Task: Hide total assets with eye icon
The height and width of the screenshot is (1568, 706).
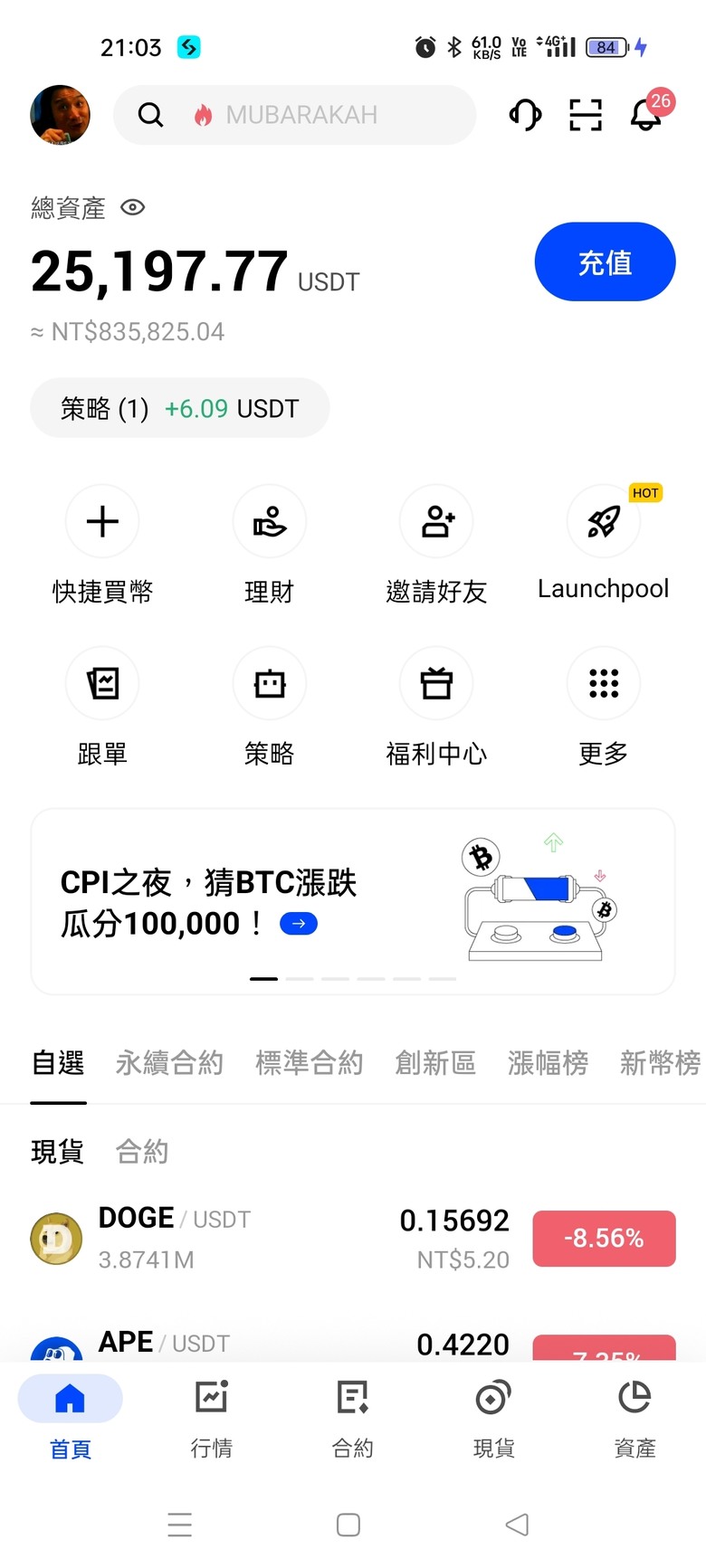Action: (133, 207)
